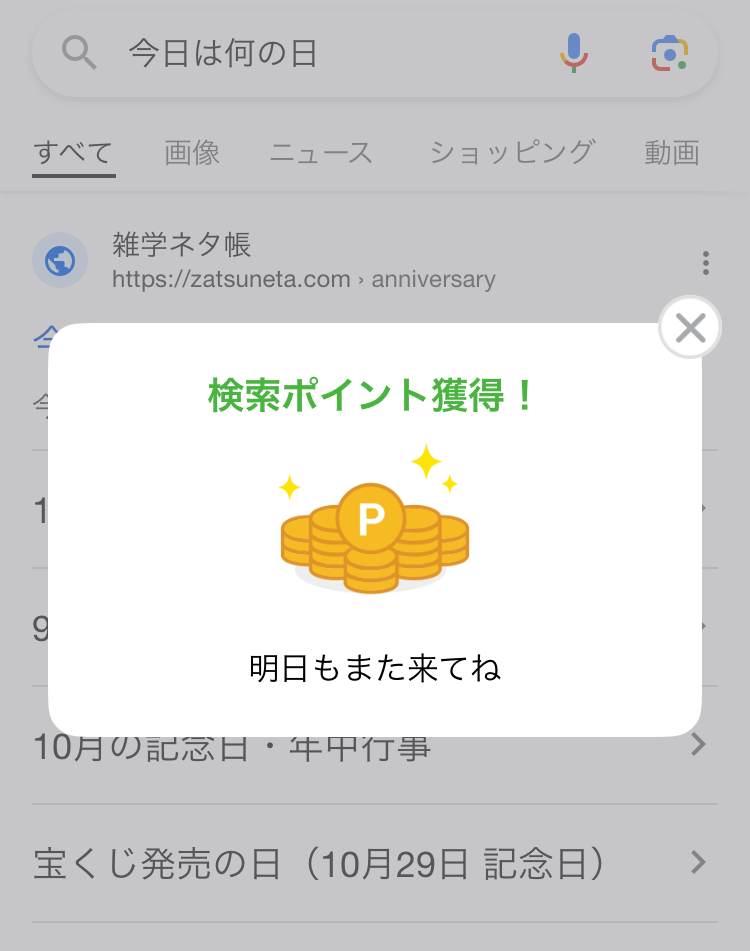The image size is (750, 951).
Task: Switch to the 動画 tab
Action: point(672,153)
